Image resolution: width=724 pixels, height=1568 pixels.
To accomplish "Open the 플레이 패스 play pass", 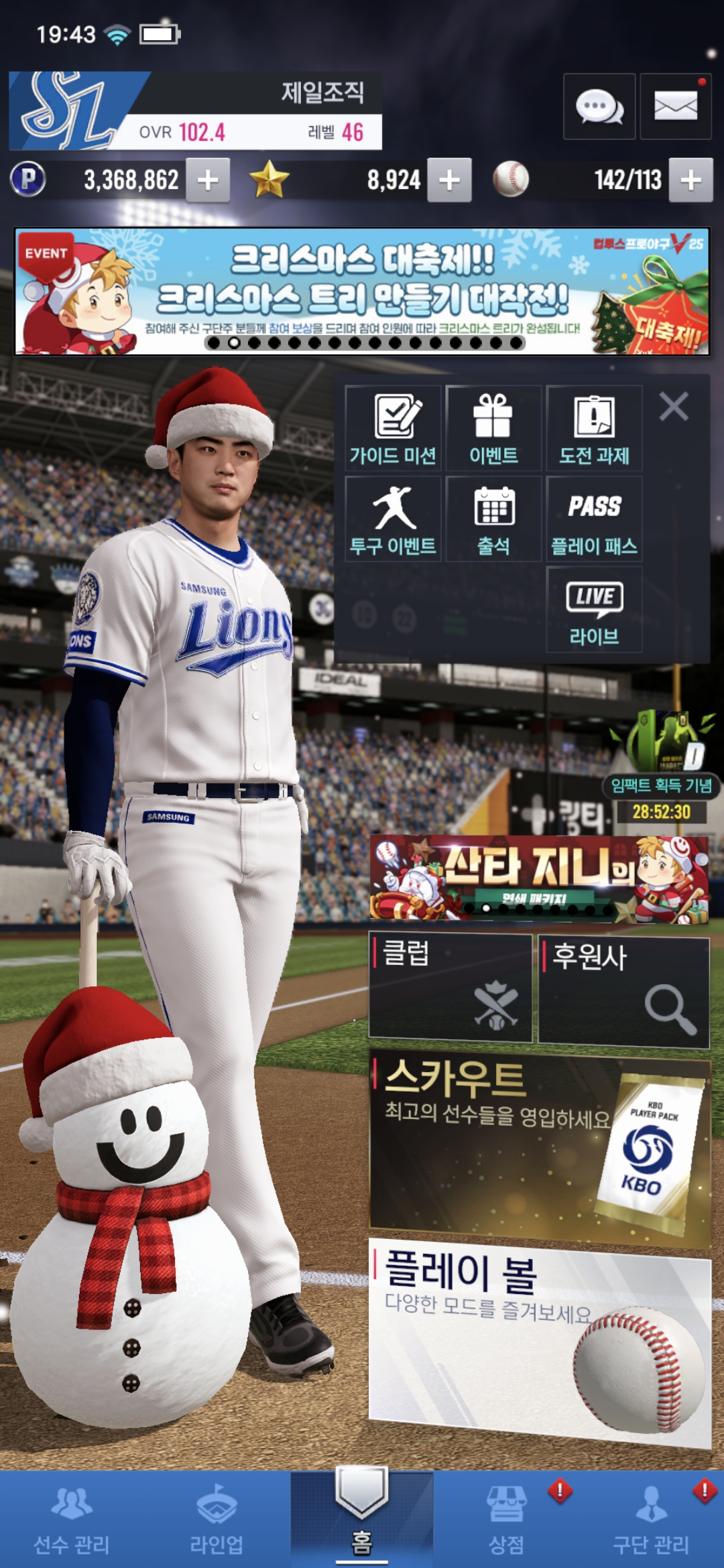I will [594, 519].
